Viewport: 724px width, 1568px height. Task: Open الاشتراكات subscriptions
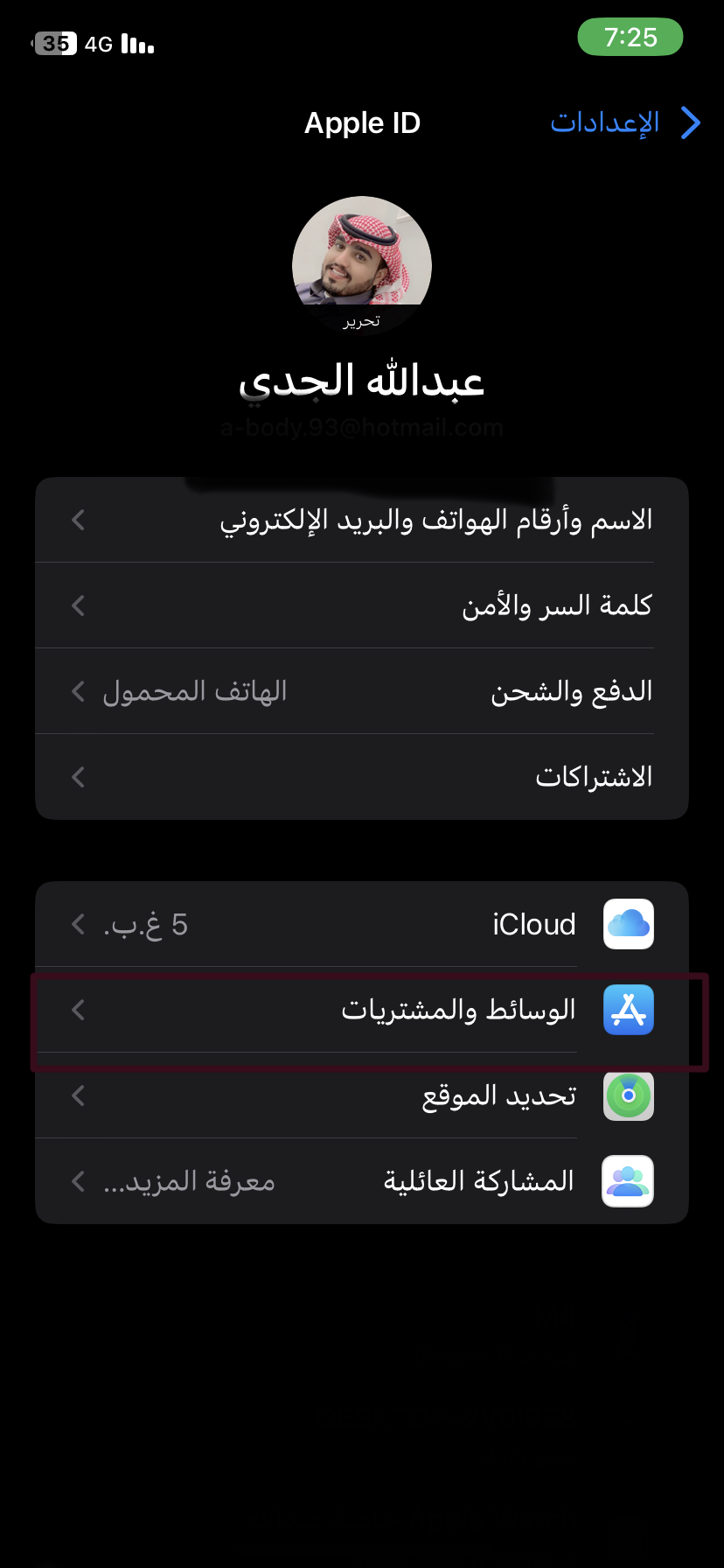[362, 777]
